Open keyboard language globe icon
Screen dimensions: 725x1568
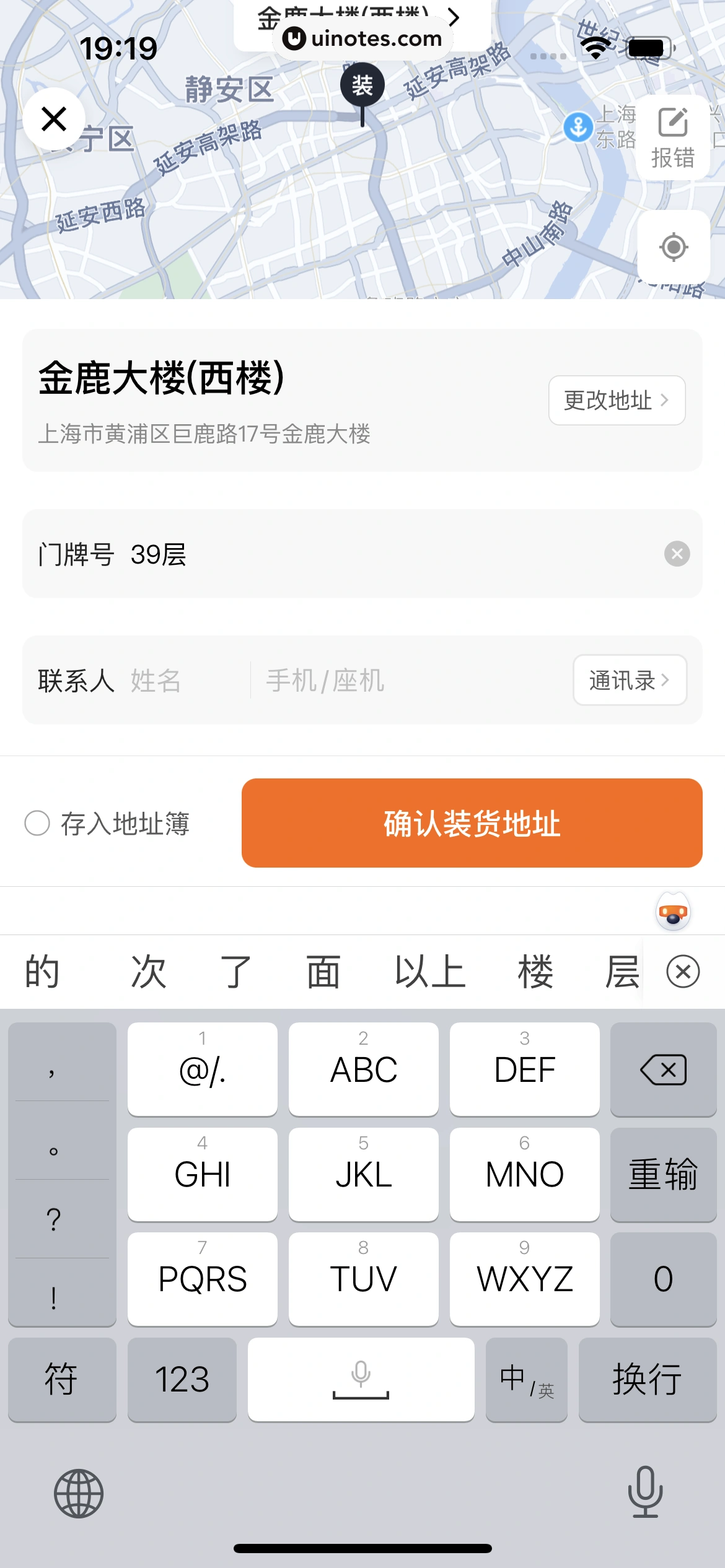click(79, 1492)
